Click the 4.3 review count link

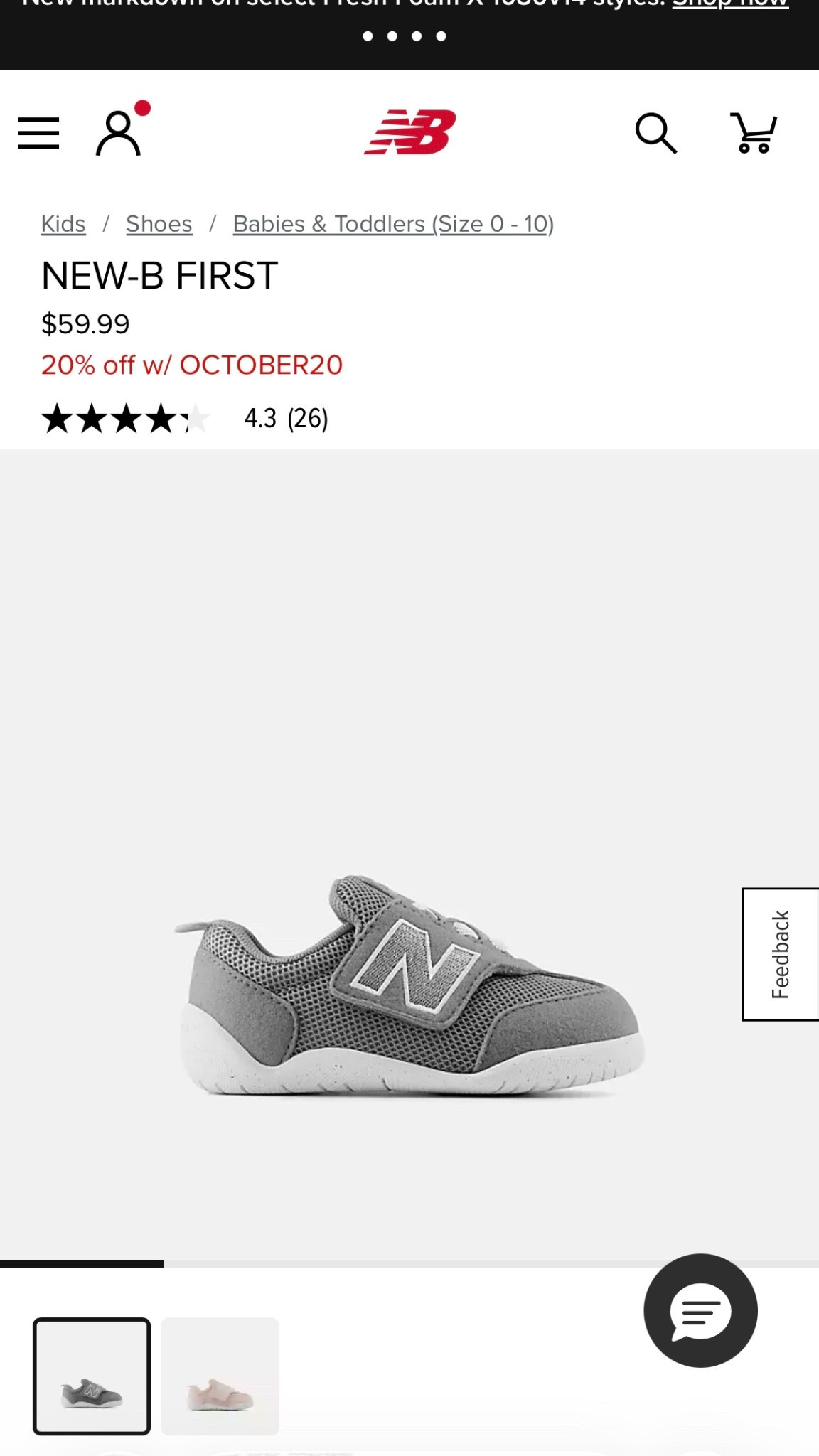pos(287,419)
